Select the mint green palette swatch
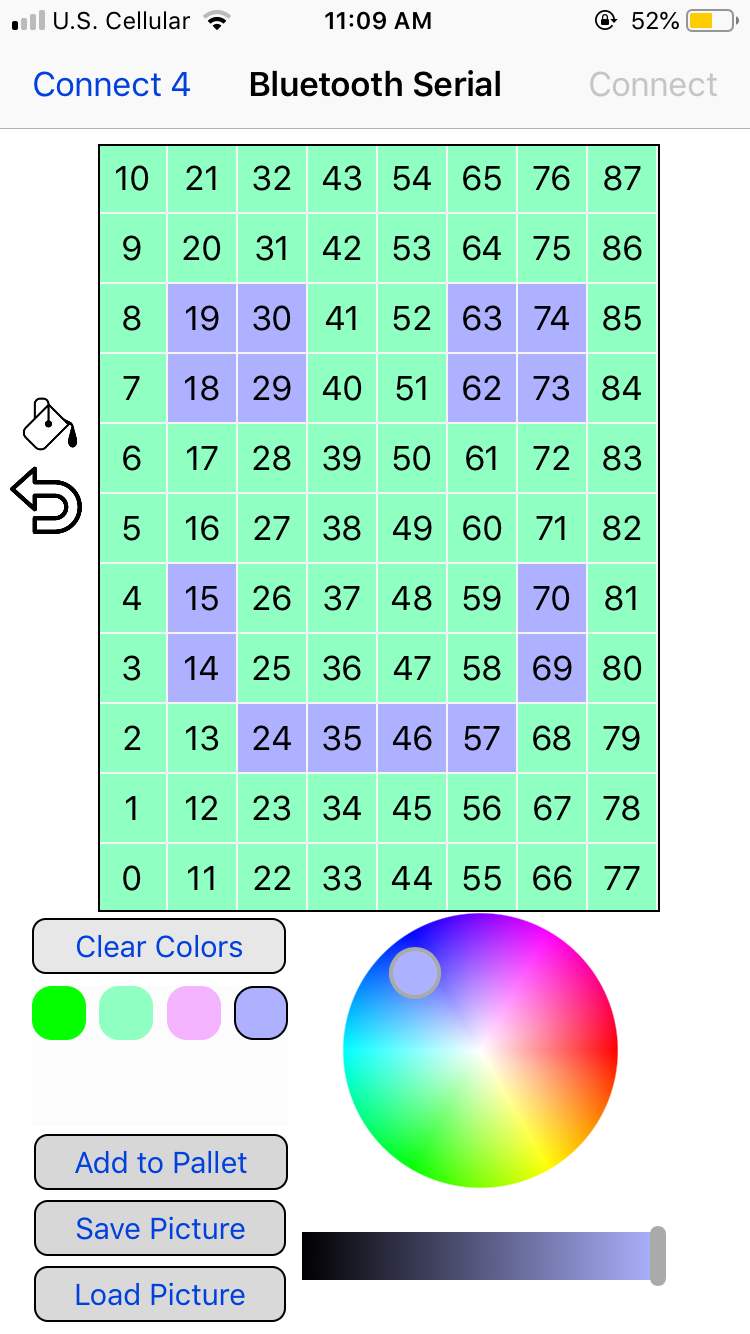 pyautogui.click(x=126, y=1012)
